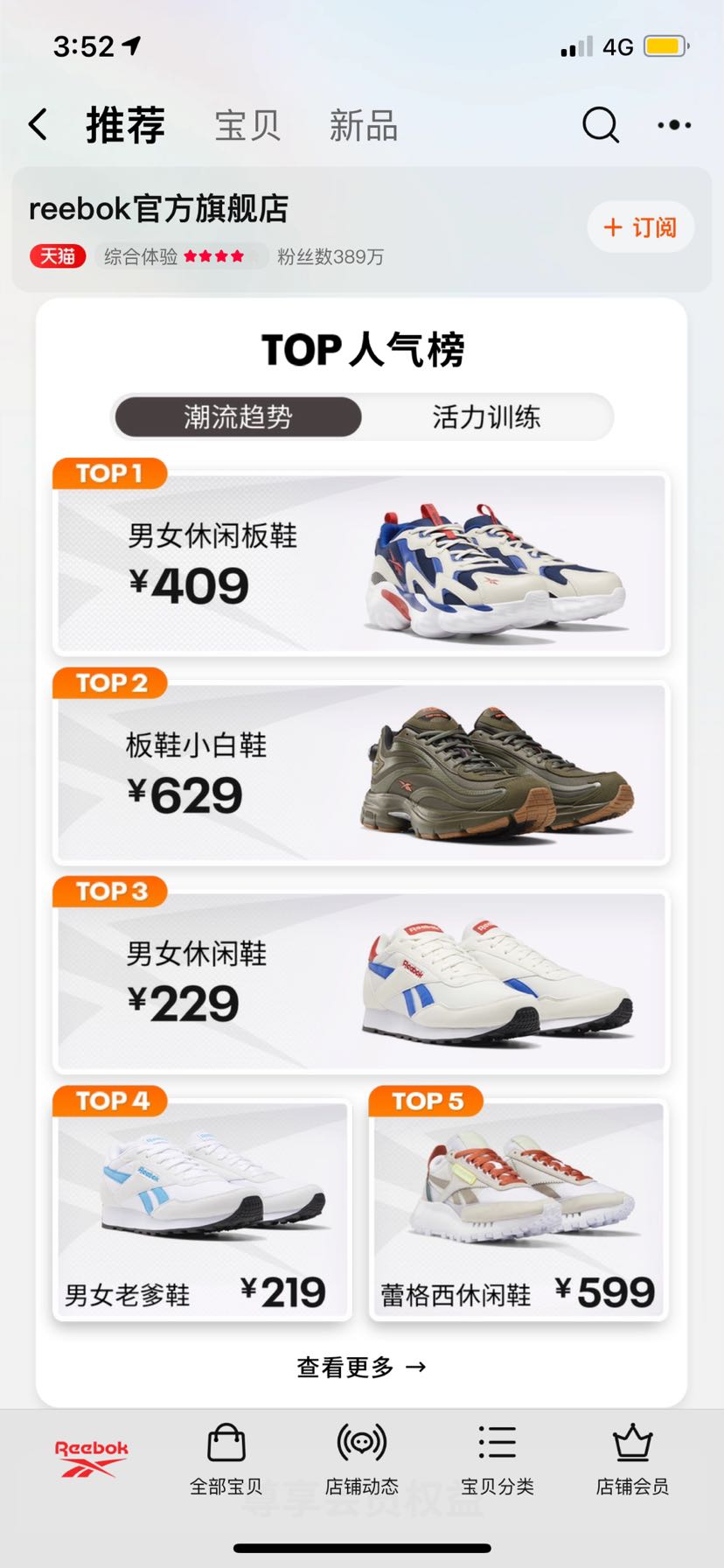Open 店铺动态 in bottom bar
The height and width of the screenshot is (1568, 724).
coord(361,1459)
